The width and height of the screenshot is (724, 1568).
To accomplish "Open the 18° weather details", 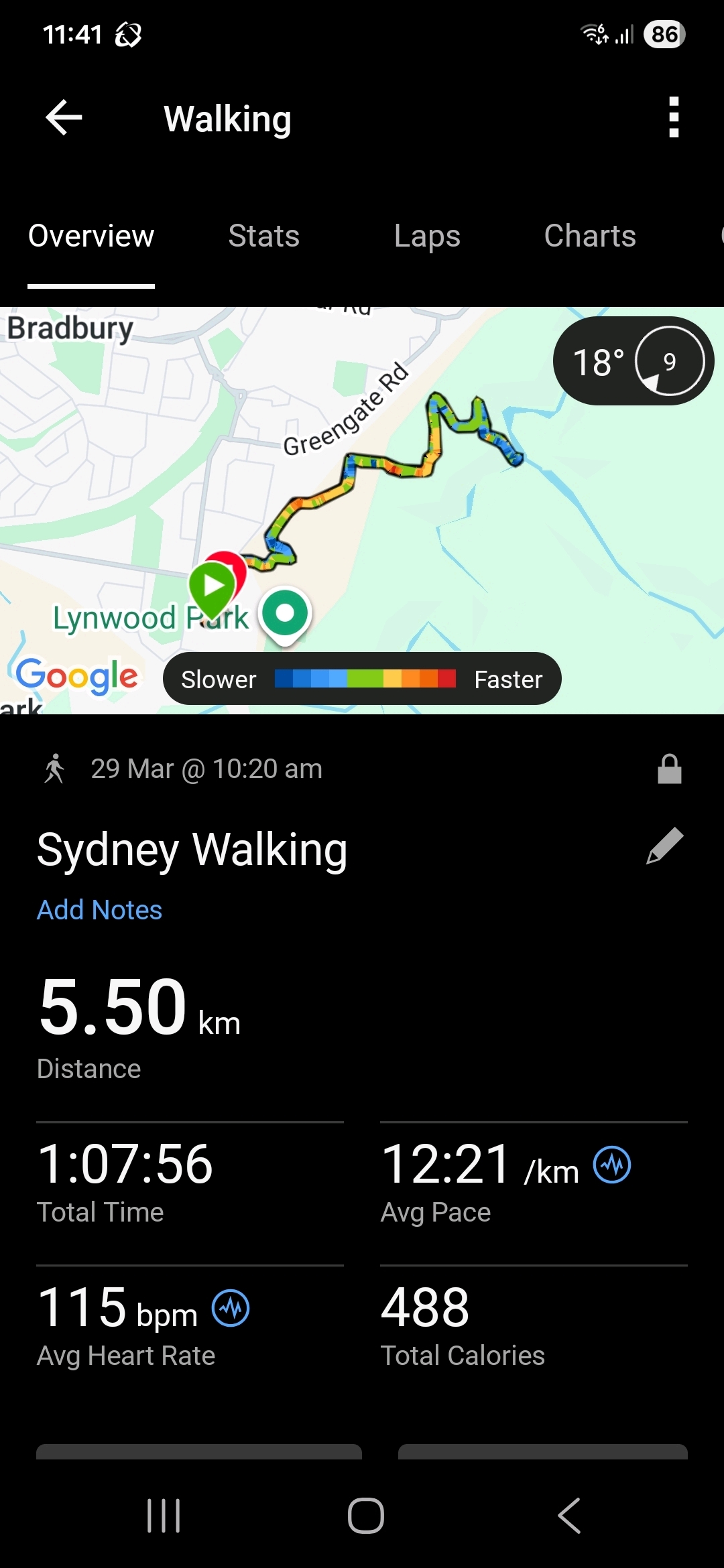I will point(633,361).
